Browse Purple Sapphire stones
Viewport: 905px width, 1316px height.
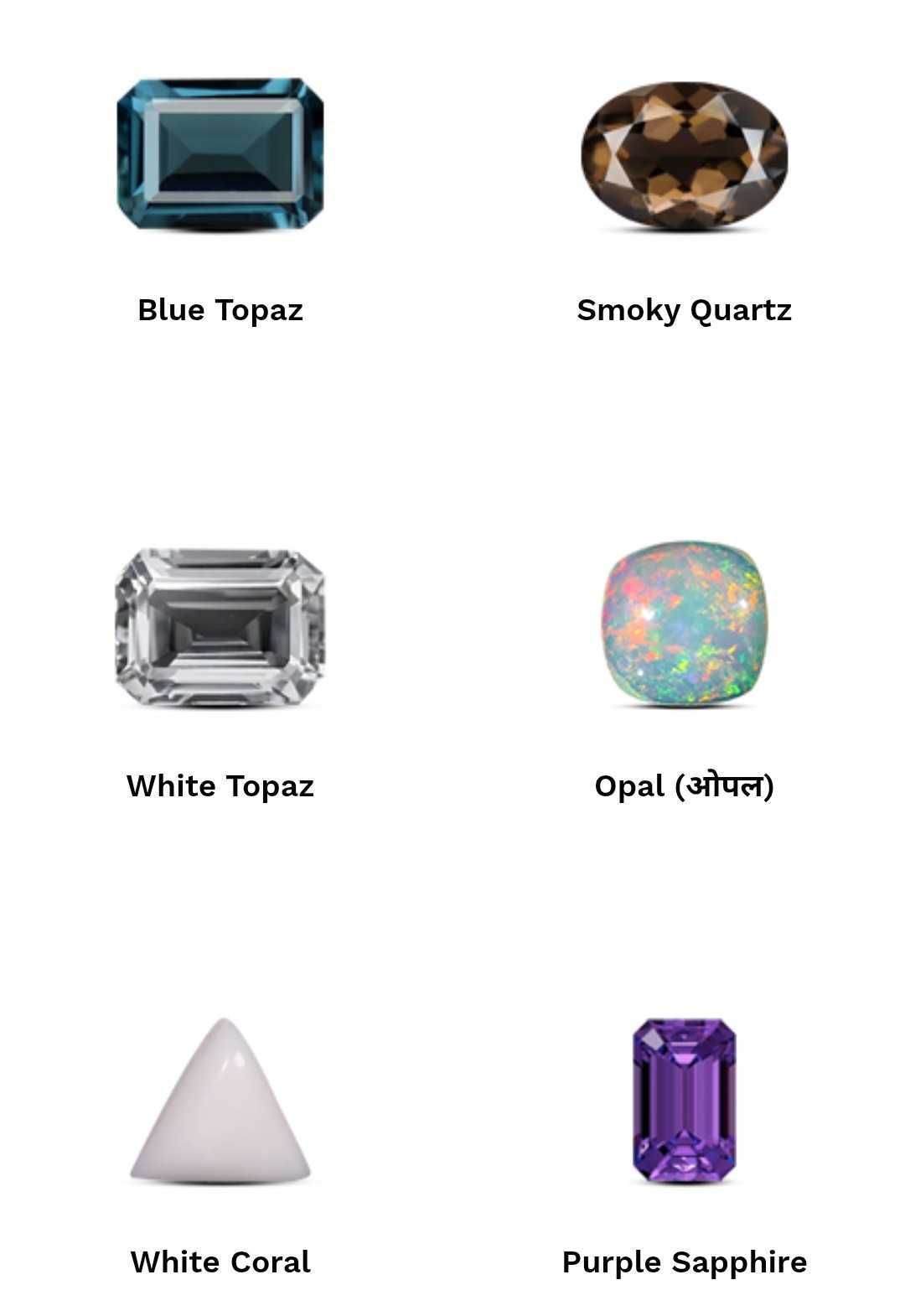(684, 1101)
